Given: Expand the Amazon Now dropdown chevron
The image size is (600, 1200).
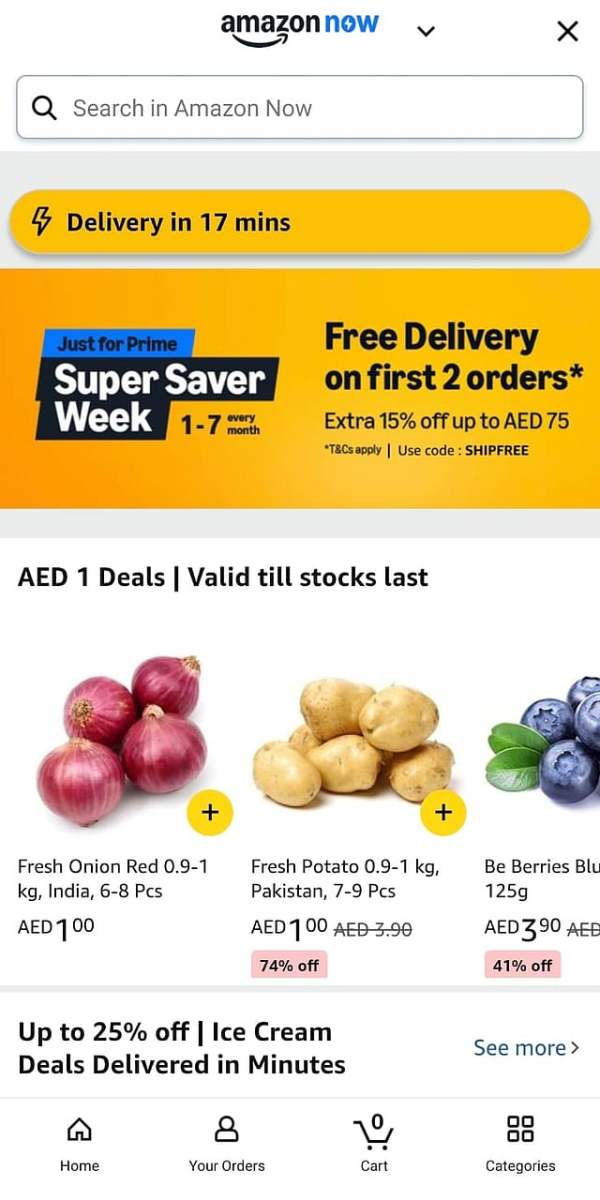Looking at the screenshot, I should pos(426,31).
